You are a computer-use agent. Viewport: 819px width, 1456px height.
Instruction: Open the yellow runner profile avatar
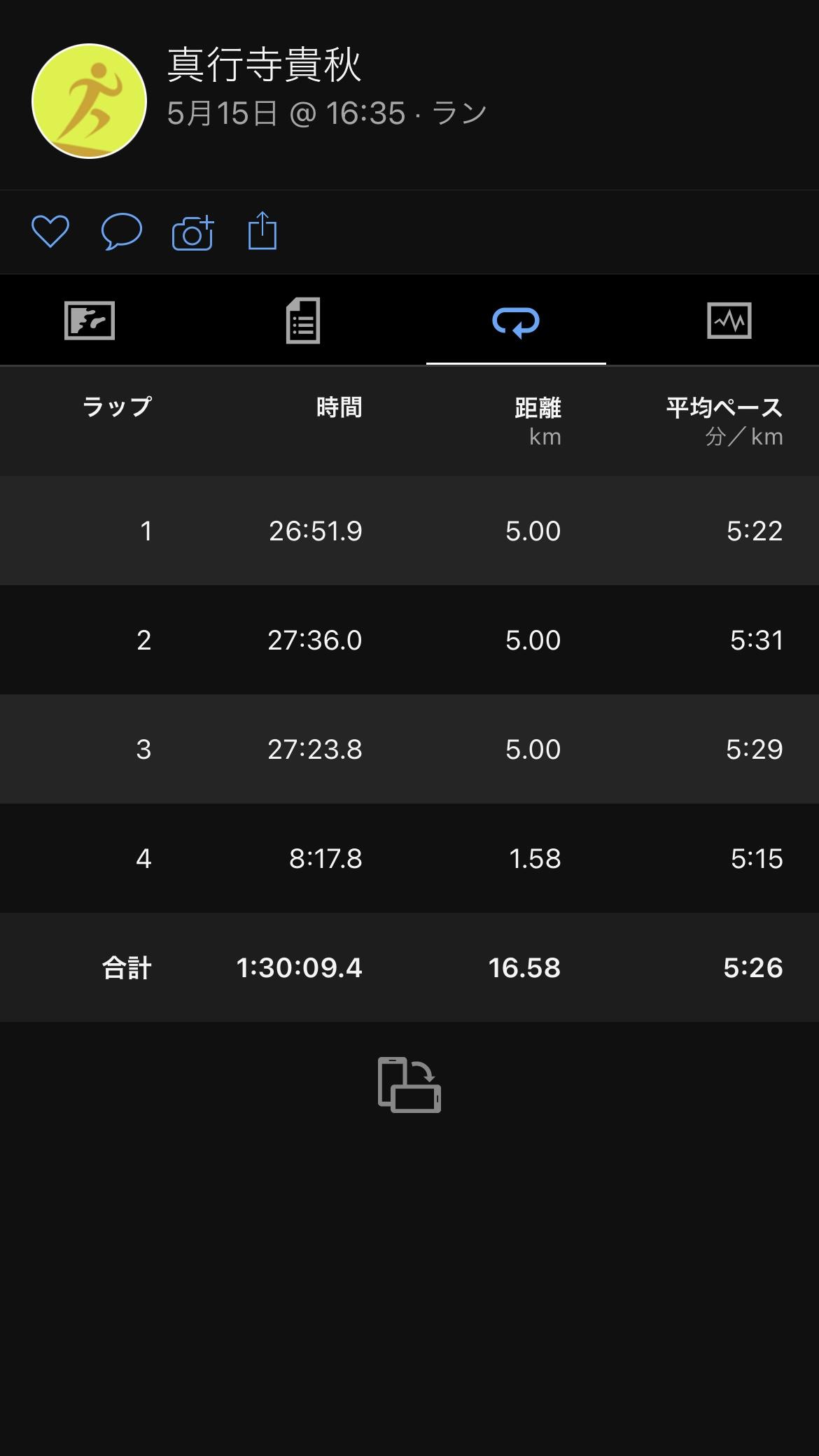89,101
